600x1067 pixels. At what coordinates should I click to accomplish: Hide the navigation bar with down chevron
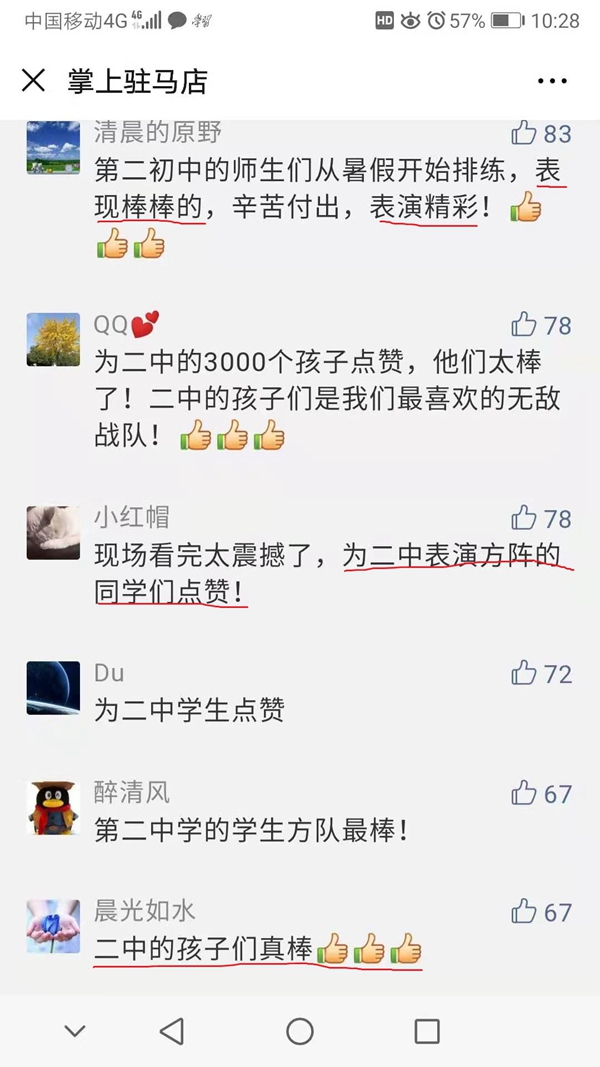point(75,1031)
